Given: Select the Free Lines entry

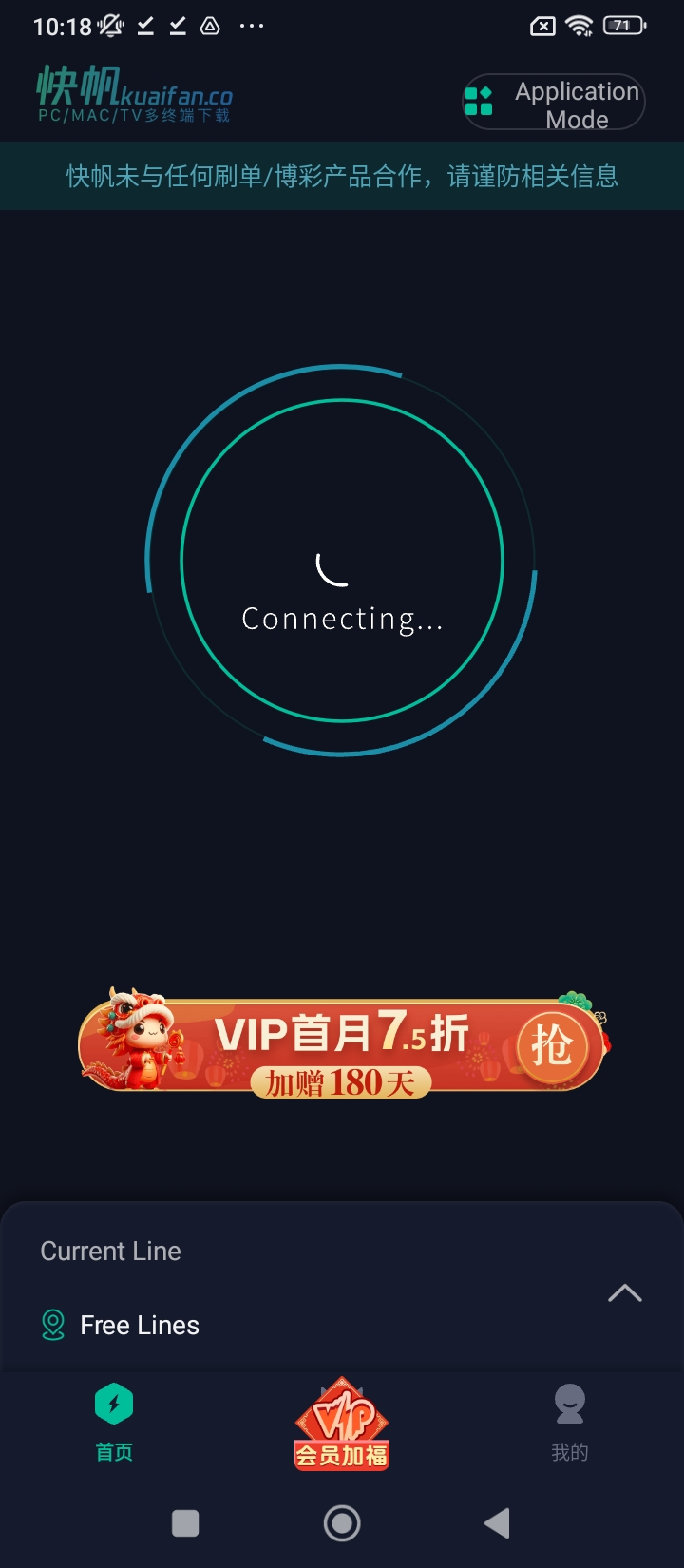Looking at the screenshot, I should (139, 1325).
